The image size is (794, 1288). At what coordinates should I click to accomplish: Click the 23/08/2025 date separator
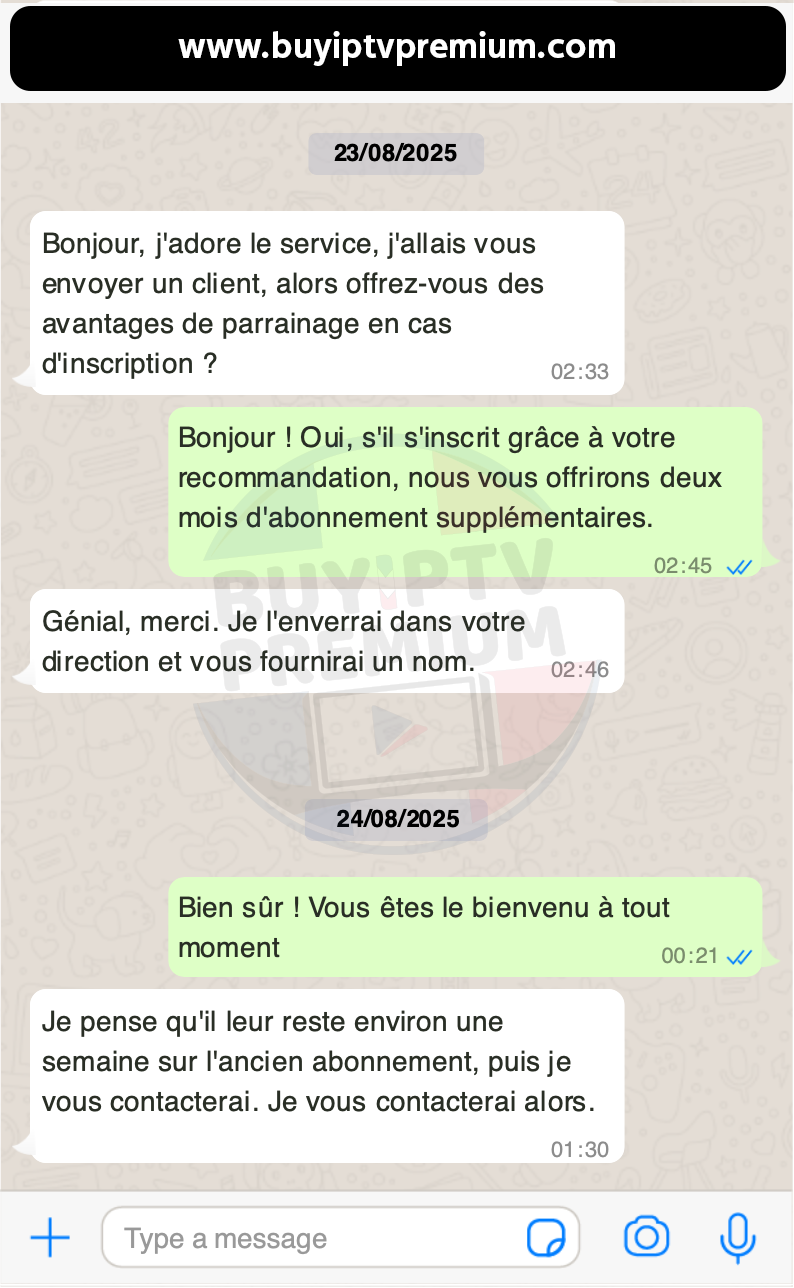396,153
